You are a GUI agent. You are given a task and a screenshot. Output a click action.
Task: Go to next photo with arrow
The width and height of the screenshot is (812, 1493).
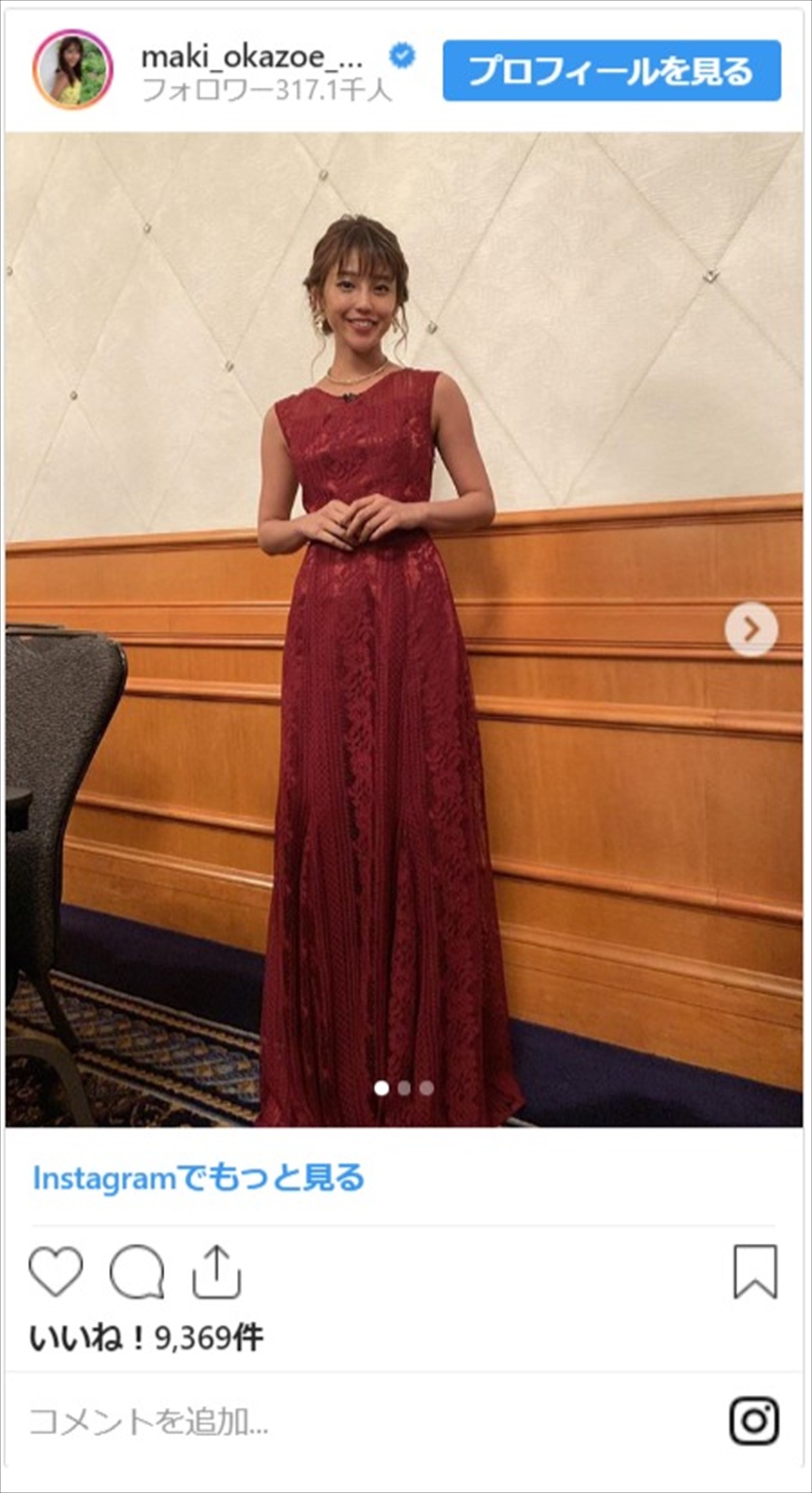click(x=751, y=630)
